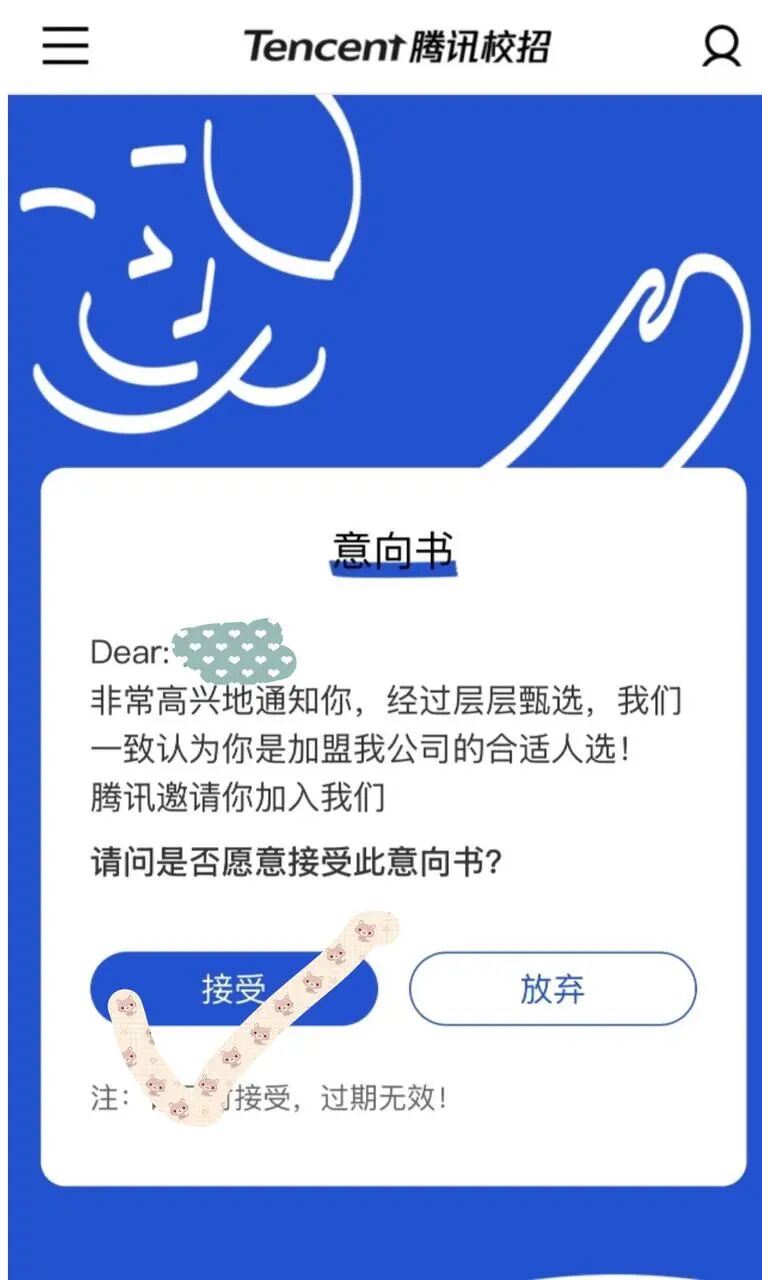Open the user profile icon
The height and width of the screenshot is (1280, 762).
tap(720, 46)
